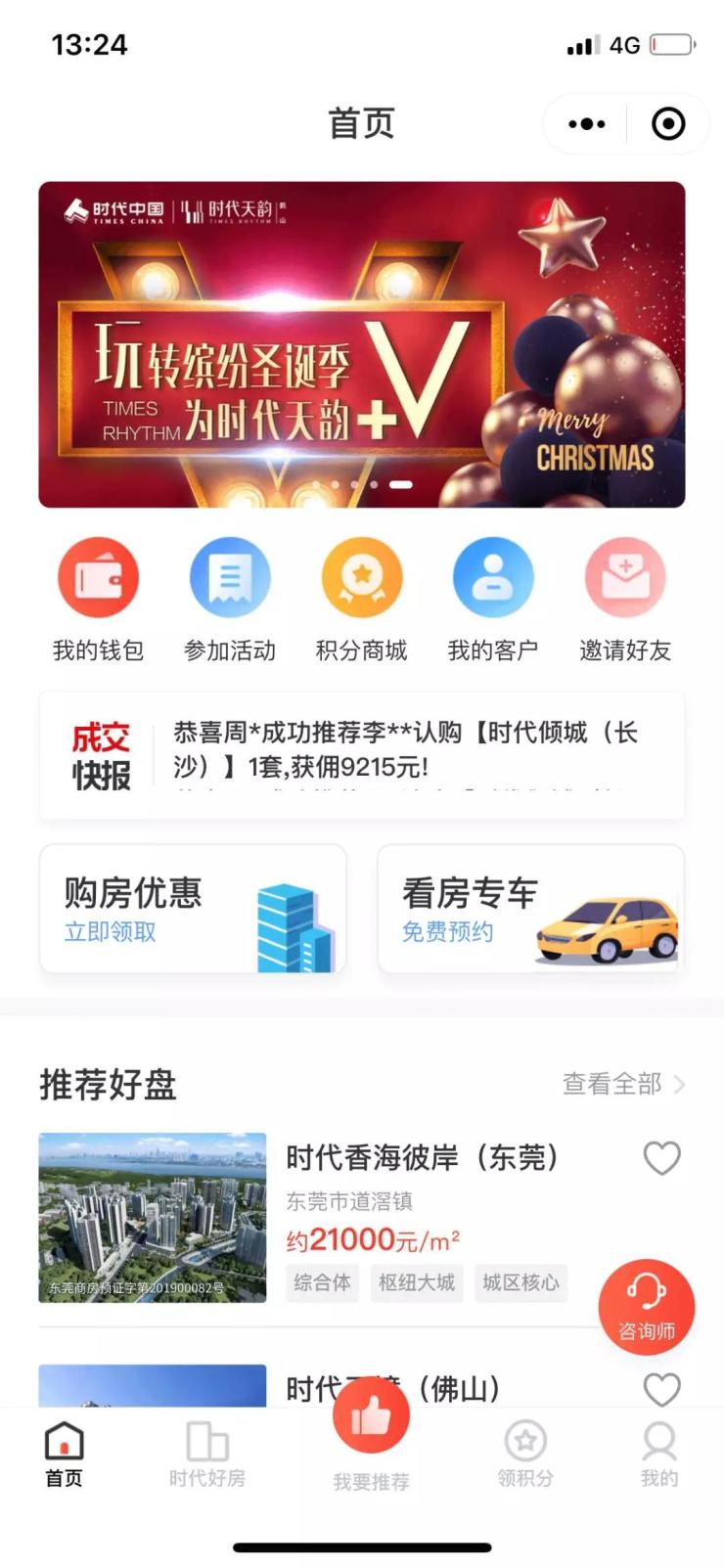Screen dimensions: 724x1568
Task: Tap 免费预约 to book viewing car
Action: point(445,933)
